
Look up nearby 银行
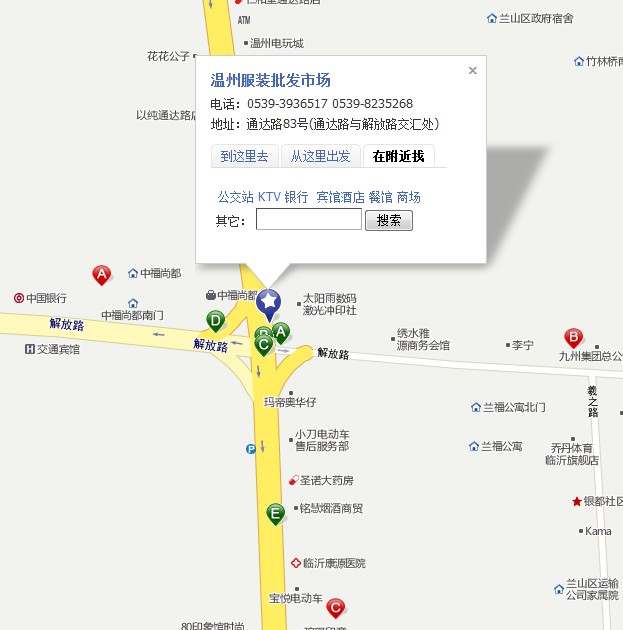coord(296,197)
